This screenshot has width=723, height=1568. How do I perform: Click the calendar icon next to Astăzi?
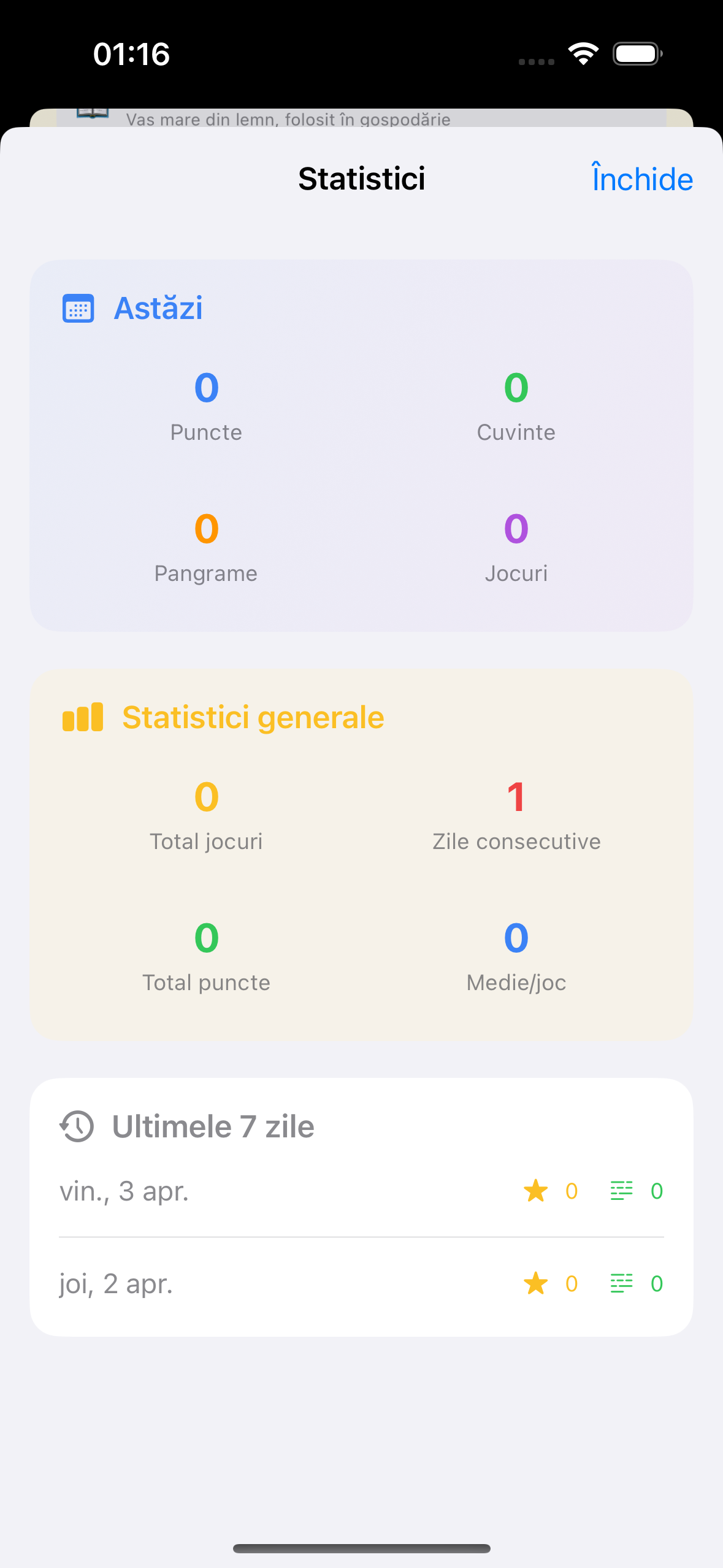click(x=77, y=309)
